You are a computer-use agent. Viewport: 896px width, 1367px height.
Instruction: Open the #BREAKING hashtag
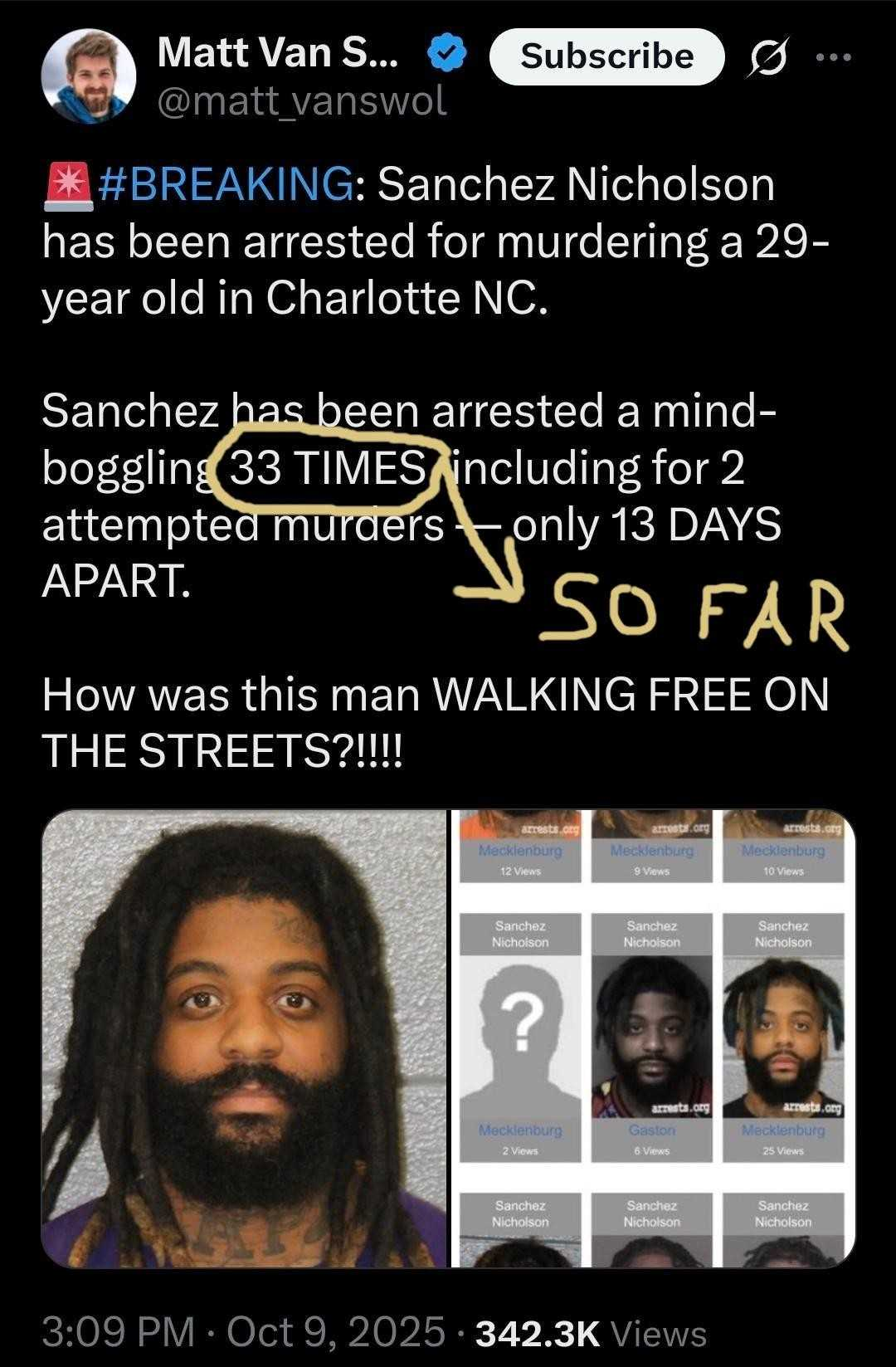coord(224,183)
